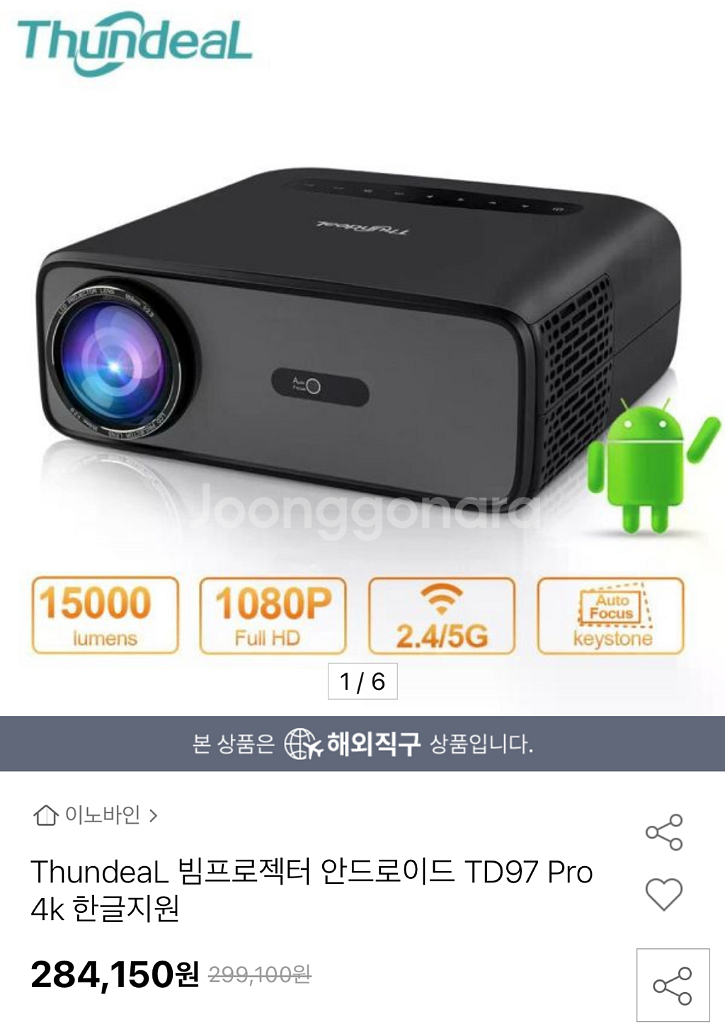This screenshot has height=1024, width=725.
Task: Select the product title TD97 Pro link
Action: pos(300,890)
